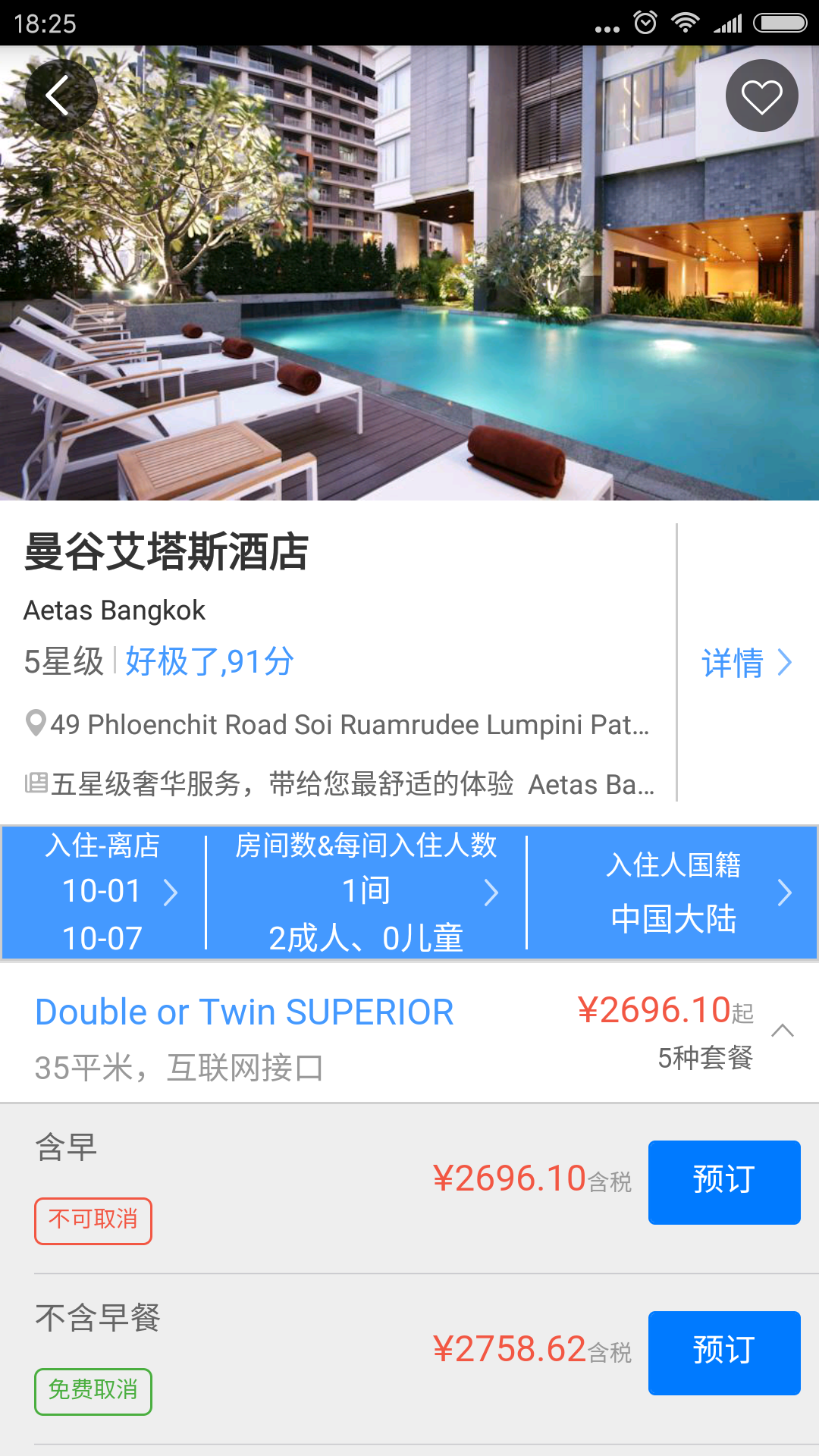Open the 入住-离店 date selector
The height and width of the screenshot is (1456, 819).
102,892
